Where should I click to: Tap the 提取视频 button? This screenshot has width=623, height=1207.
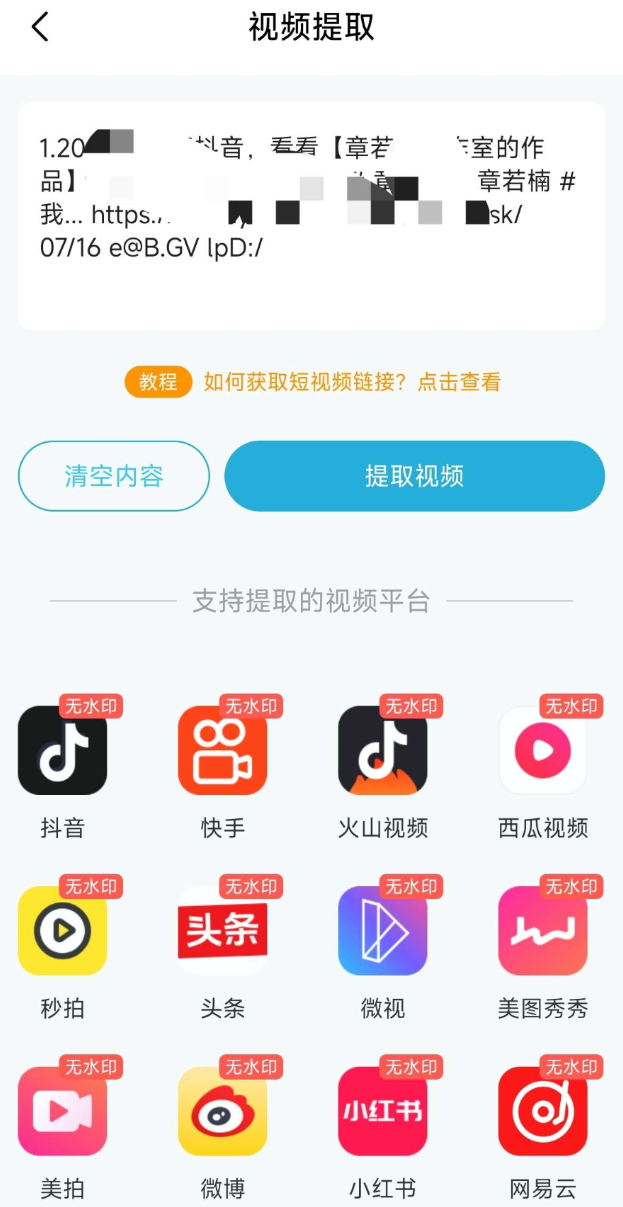[414, 476]
